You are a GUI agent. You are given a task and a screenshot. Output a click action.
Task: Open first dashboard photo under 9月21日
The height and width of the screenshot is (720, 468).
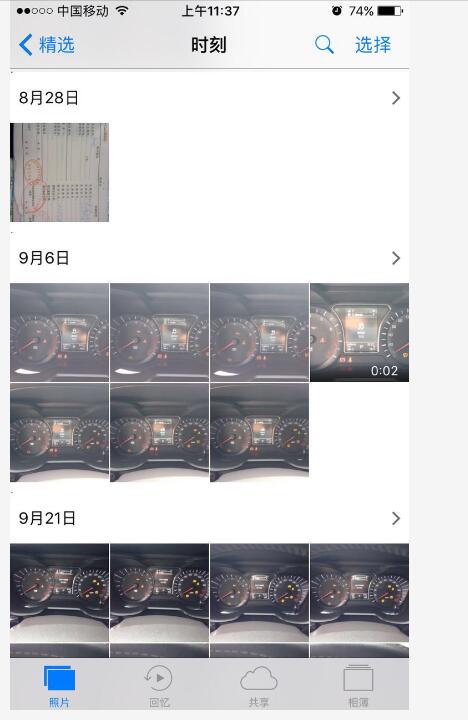[x=60, y=601]
